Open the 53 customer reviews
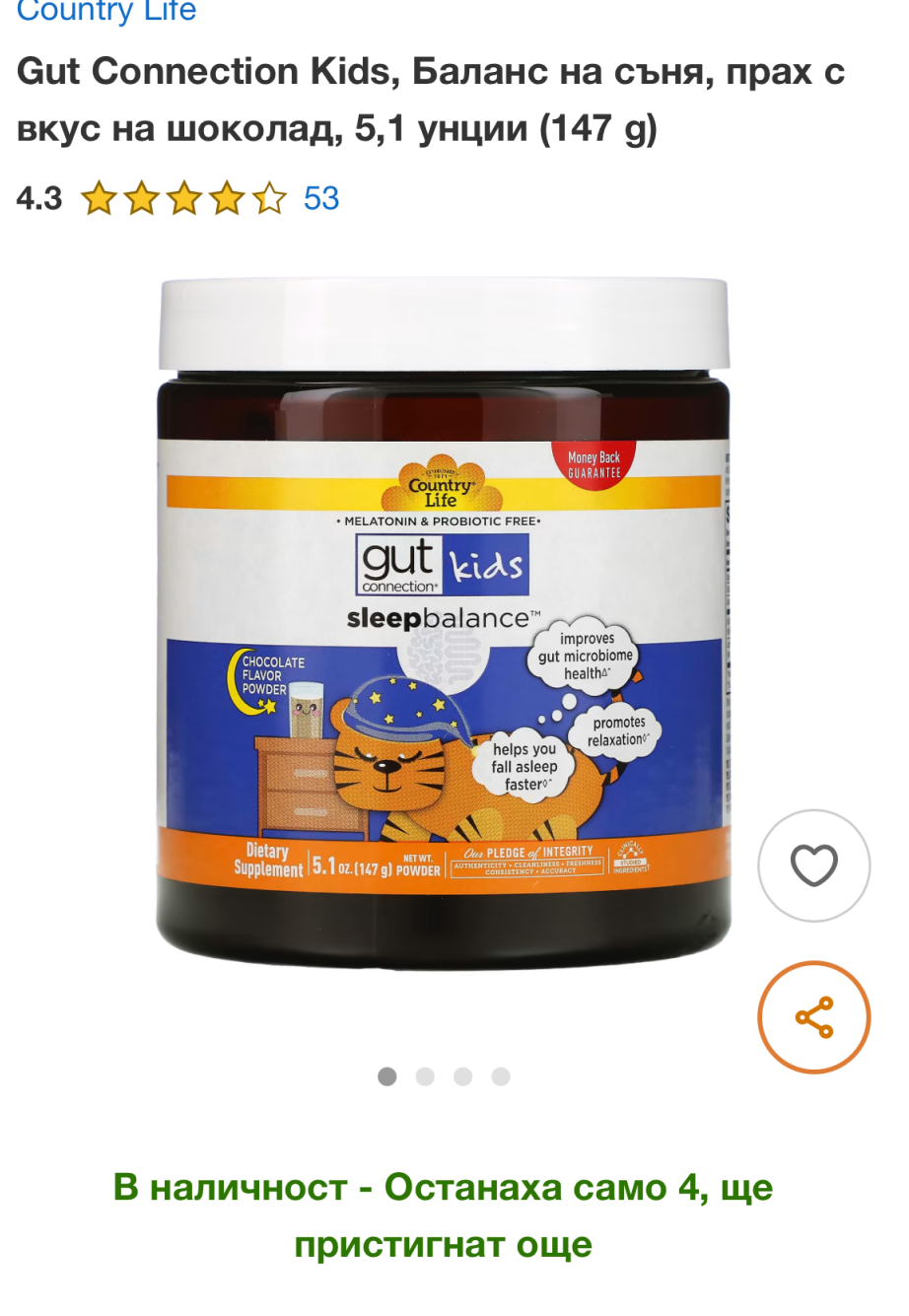Viewport: 909px width, 1316px height. click(x=321, y=198)
